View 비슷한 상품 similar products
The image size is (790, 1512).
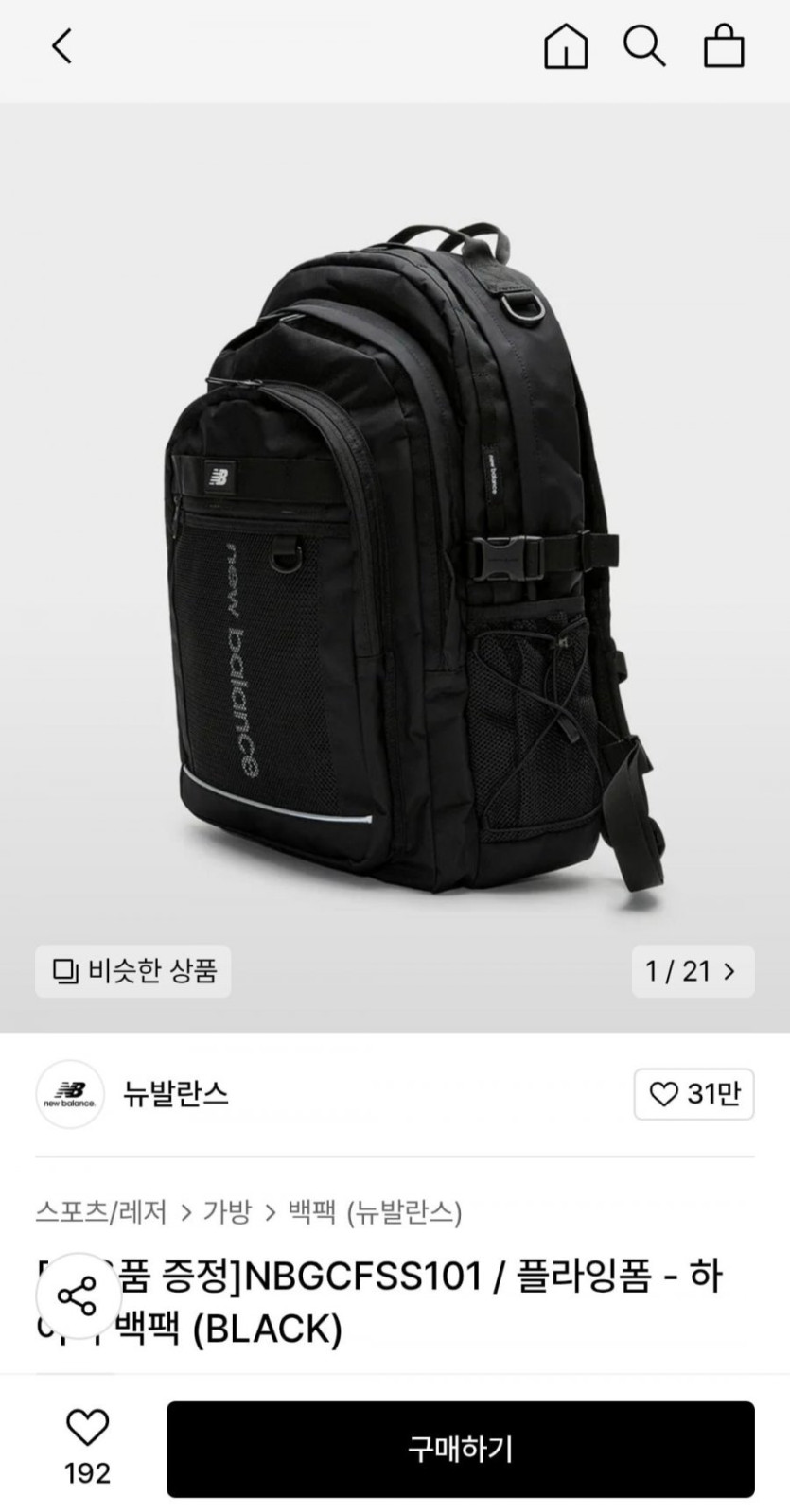pyautogui.click(x=133, y=971)
